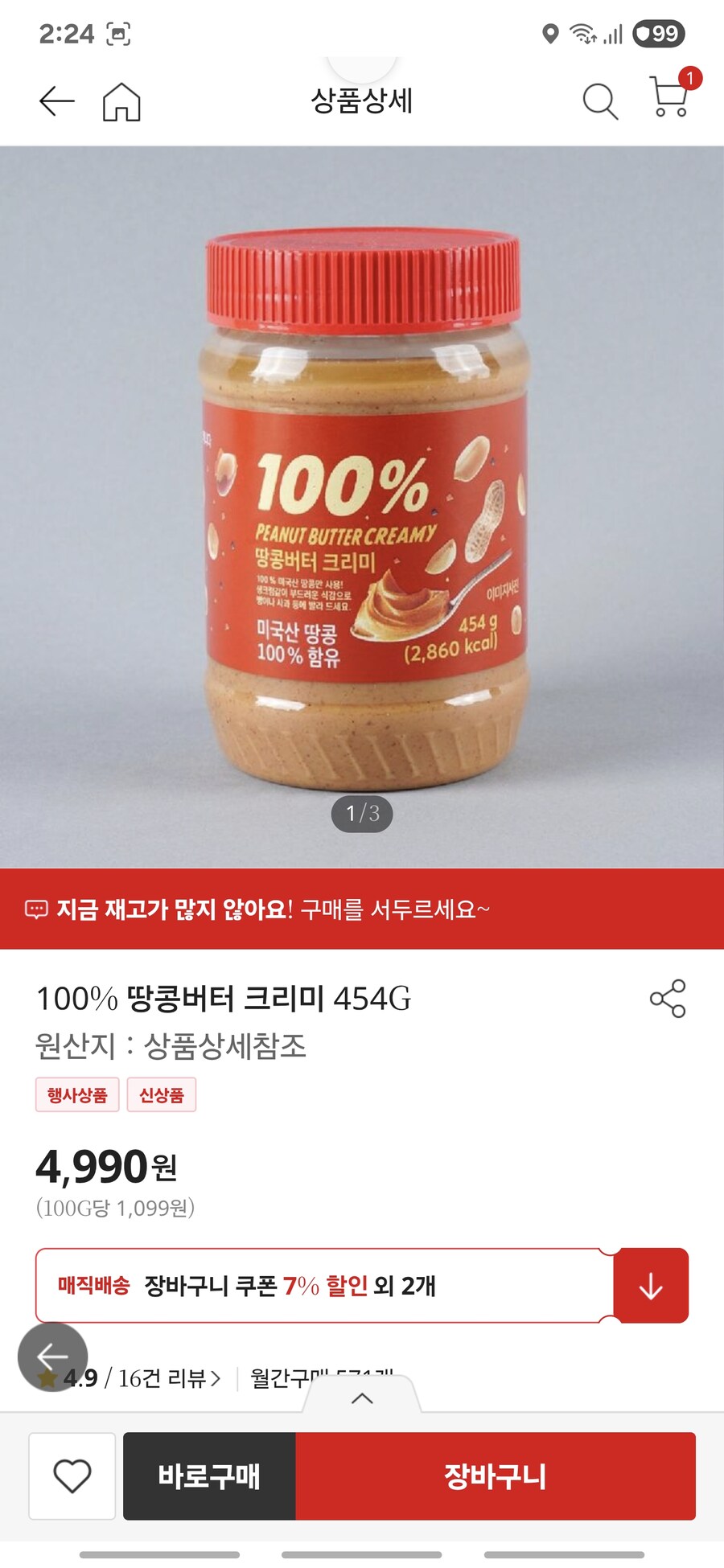Viewport: 724px width, 1568px height.
Task: Switch to the 상품상세 header view
Action: tap(362, 103)
